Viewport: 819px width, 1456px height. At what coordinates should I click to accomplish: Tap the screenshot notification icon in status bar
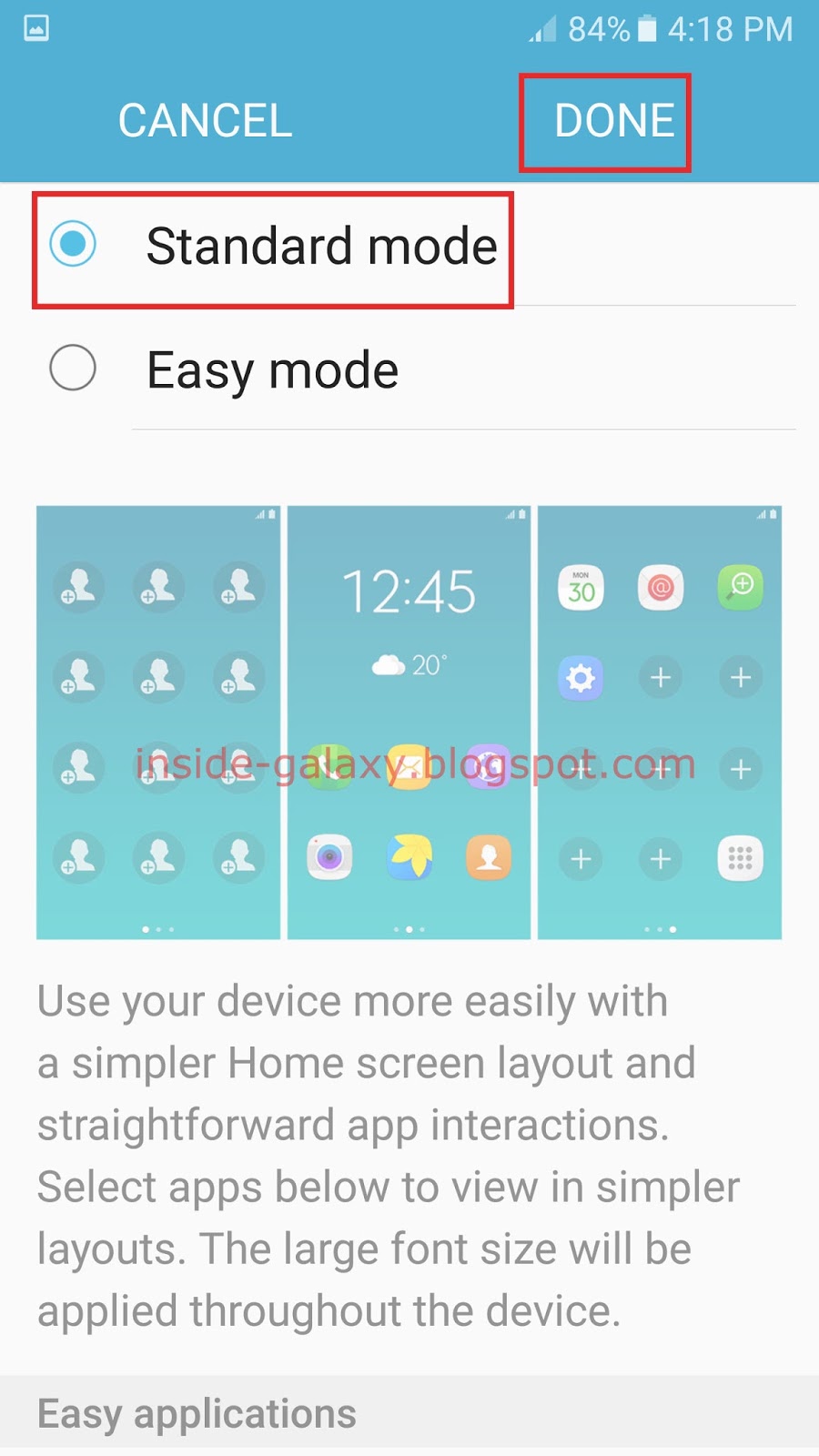point(36,30)
